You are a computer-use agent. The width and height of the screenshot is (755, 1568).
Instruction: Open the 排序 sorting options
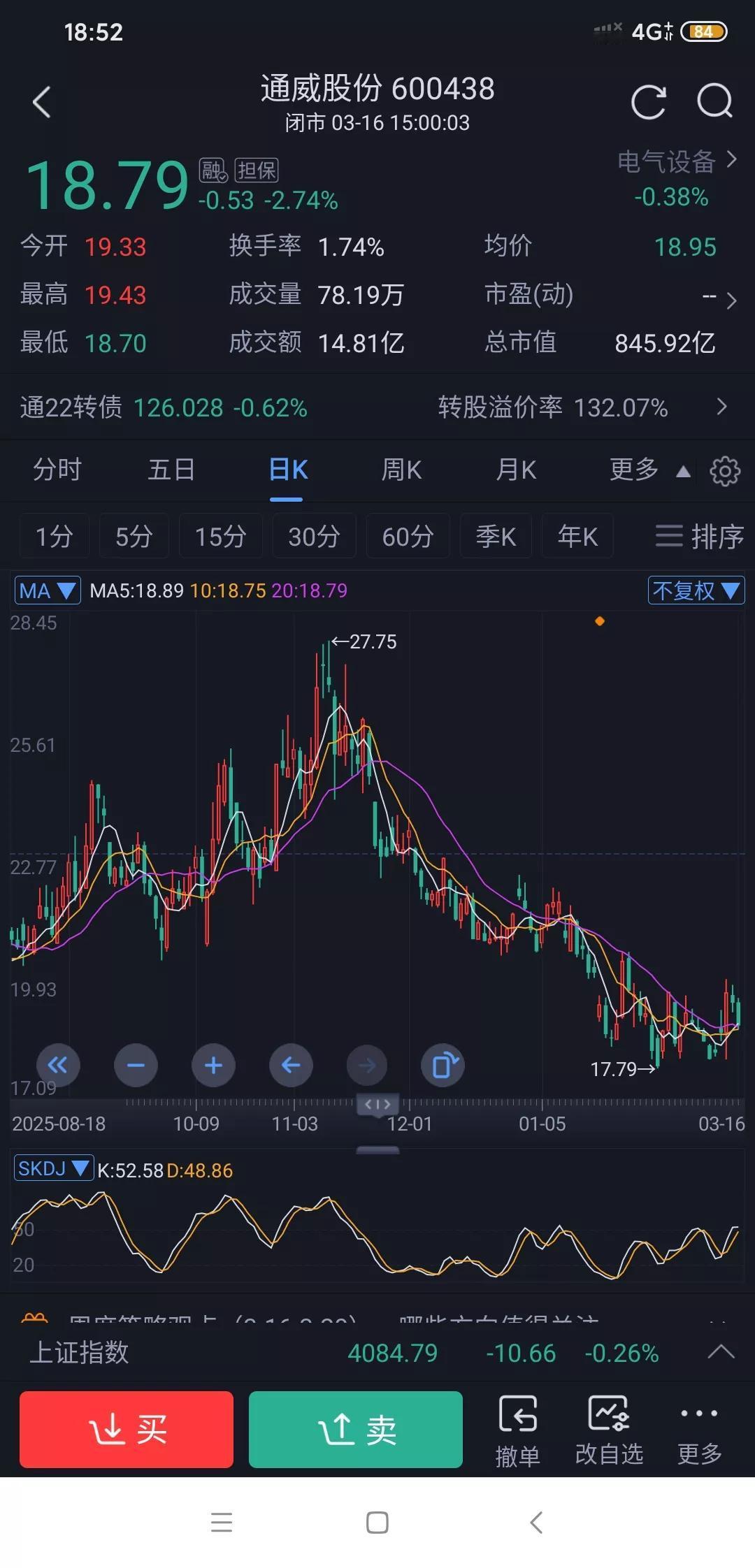[698, 536]
